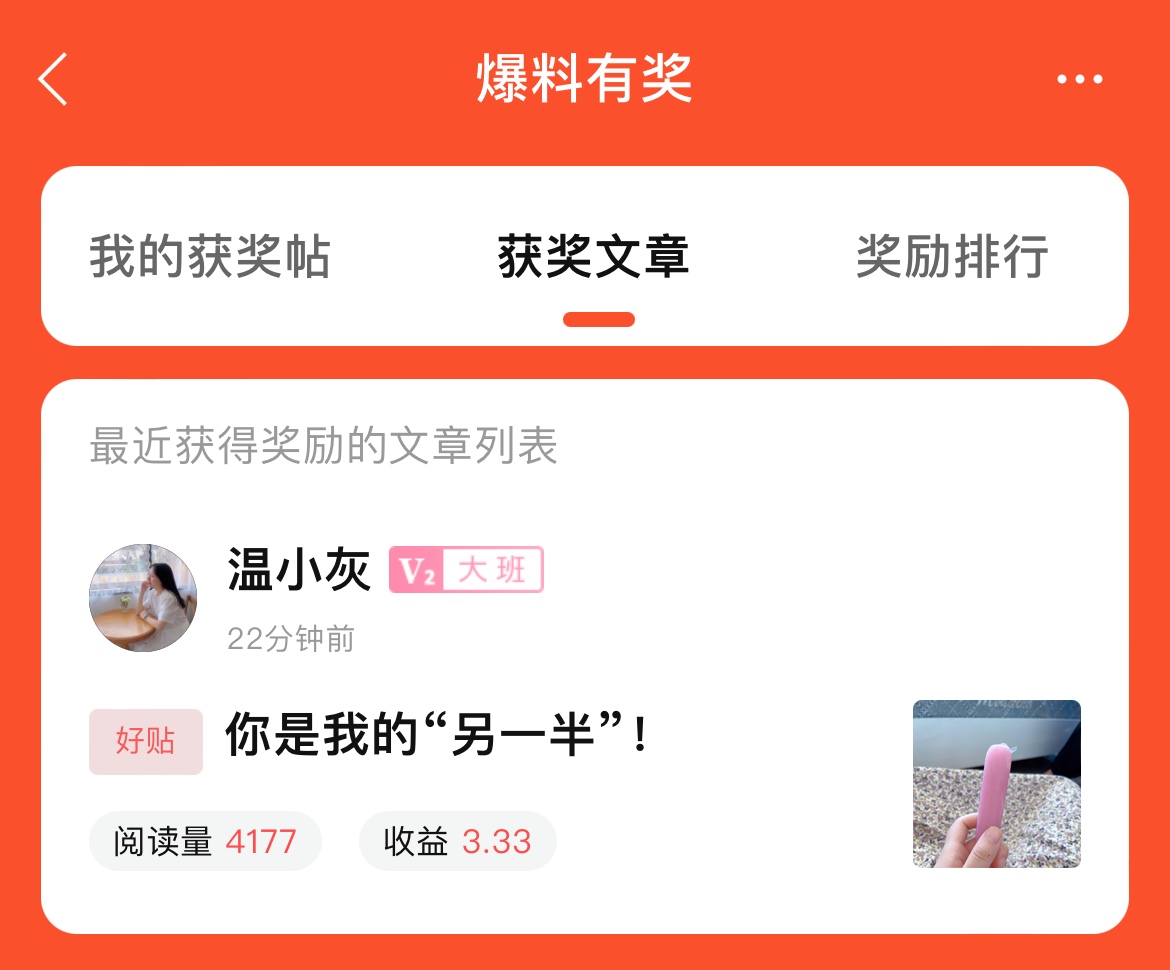This screenshot has height=970, width=1170.
Task: Select the 获奖文章 tab
Action: pyautogui.click(x=594, y=257)
